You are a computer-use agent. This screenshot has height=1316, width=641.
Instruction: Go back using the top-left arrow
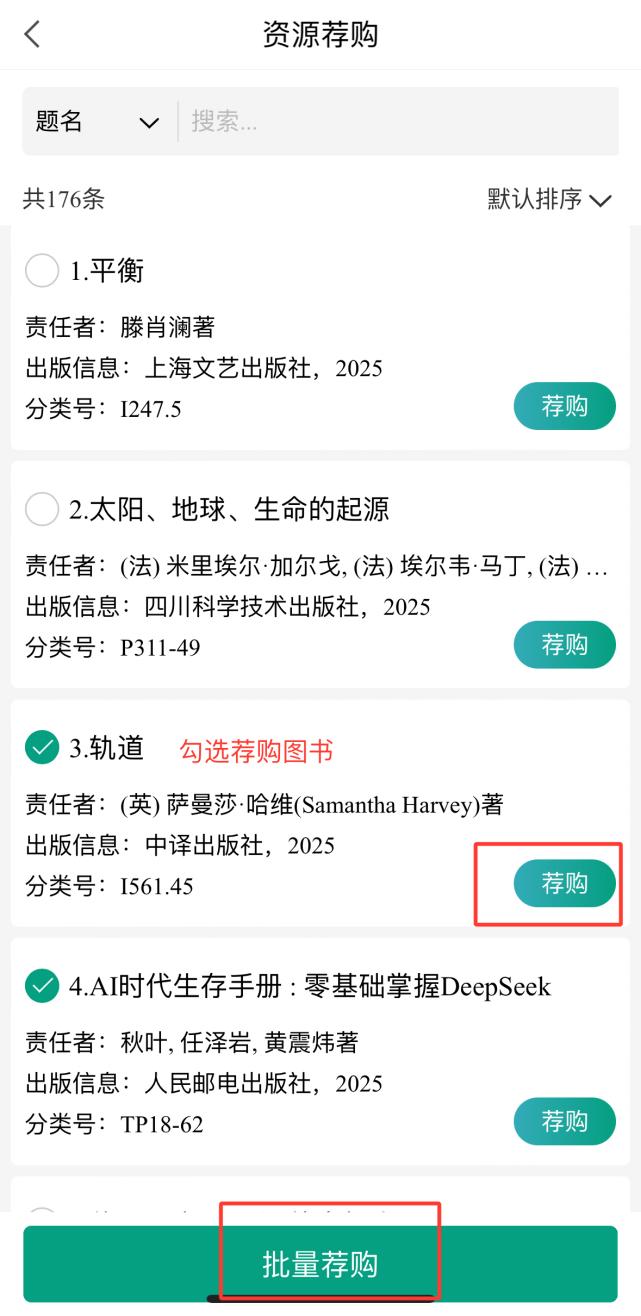(32, 35)
